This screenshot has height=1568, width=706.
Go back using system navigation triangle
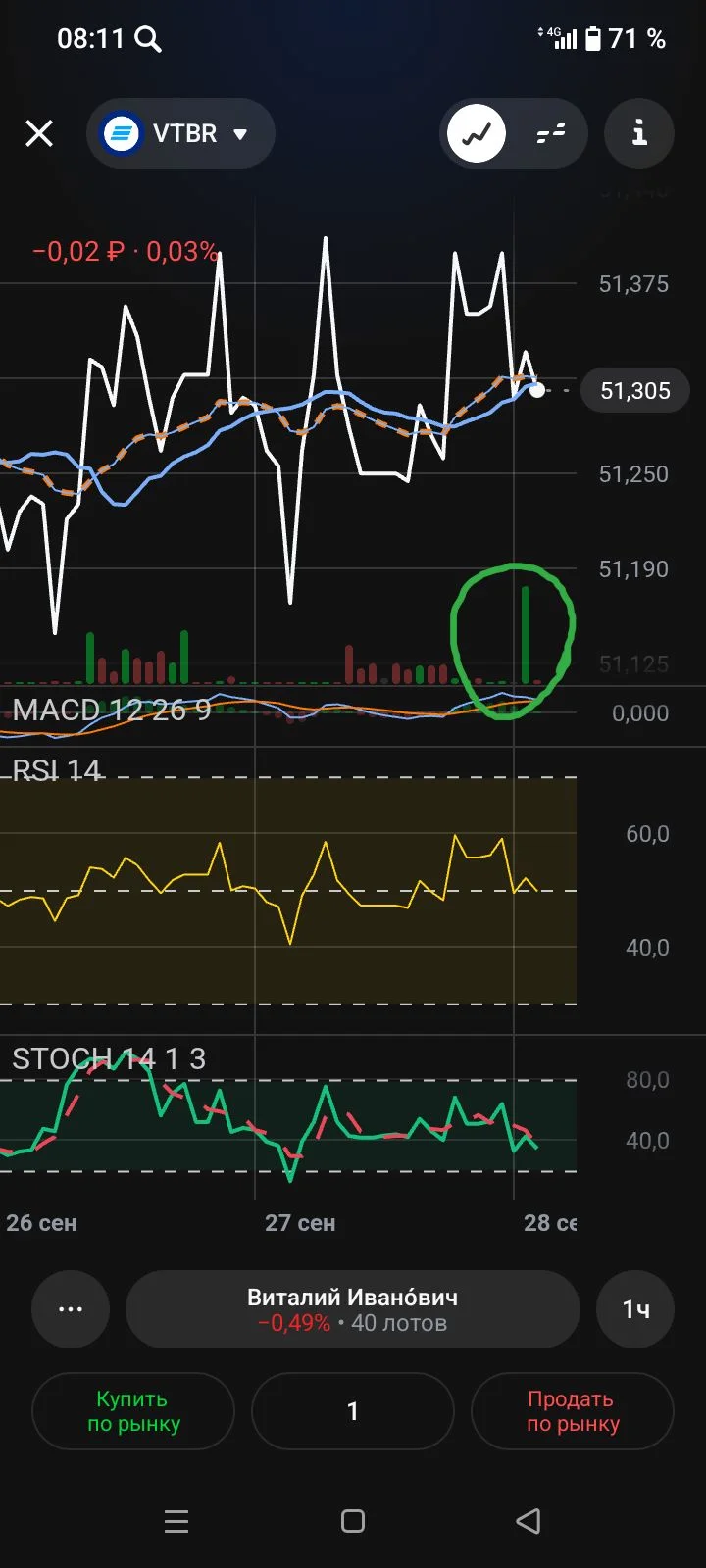pos(529,1521)
